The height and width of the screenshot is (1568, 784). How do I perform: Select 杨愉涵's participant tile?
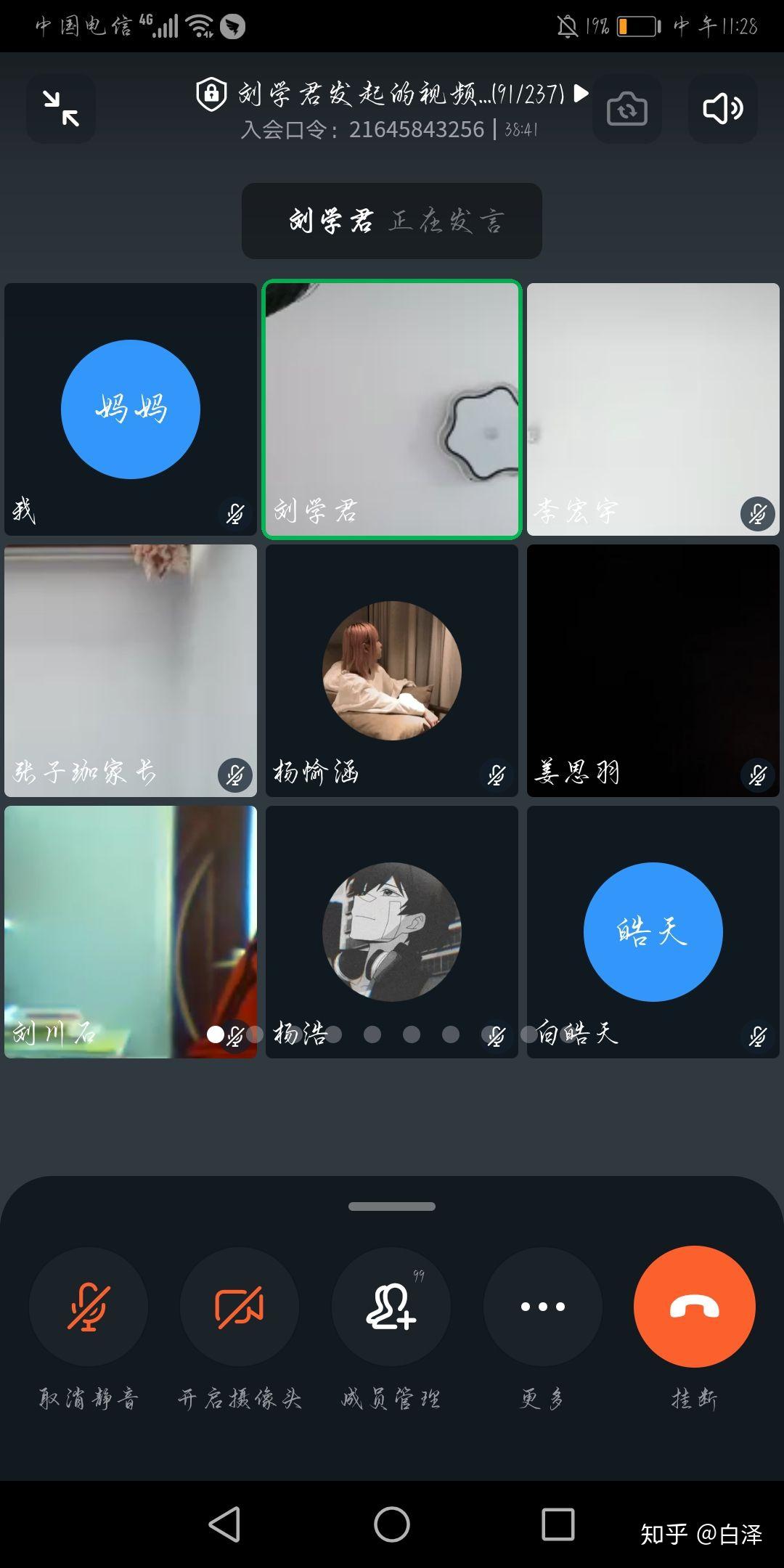[x=392, y=671]
